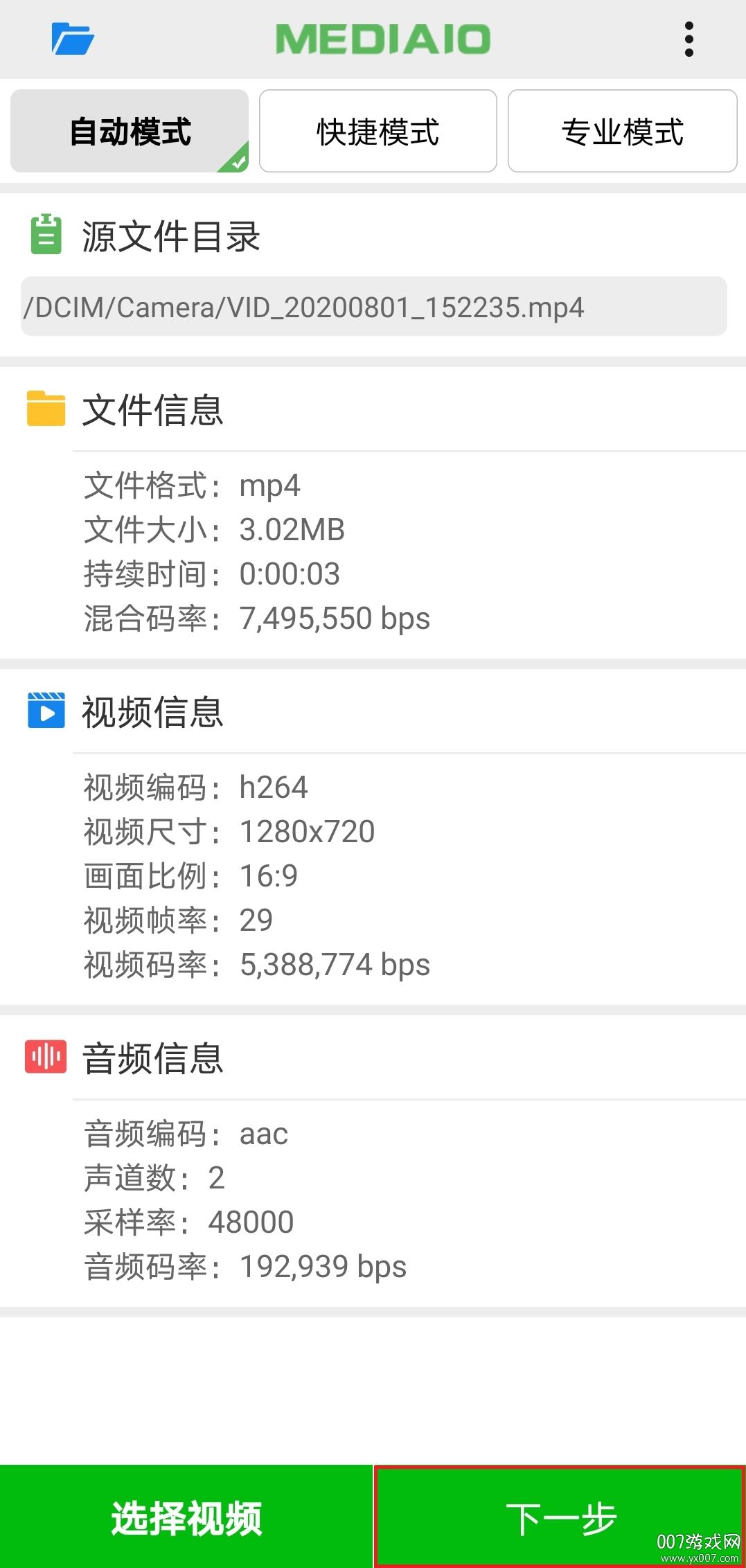Tap the source file path field
The width and height of the screenshot is (746, 1568).
point(374,307)
